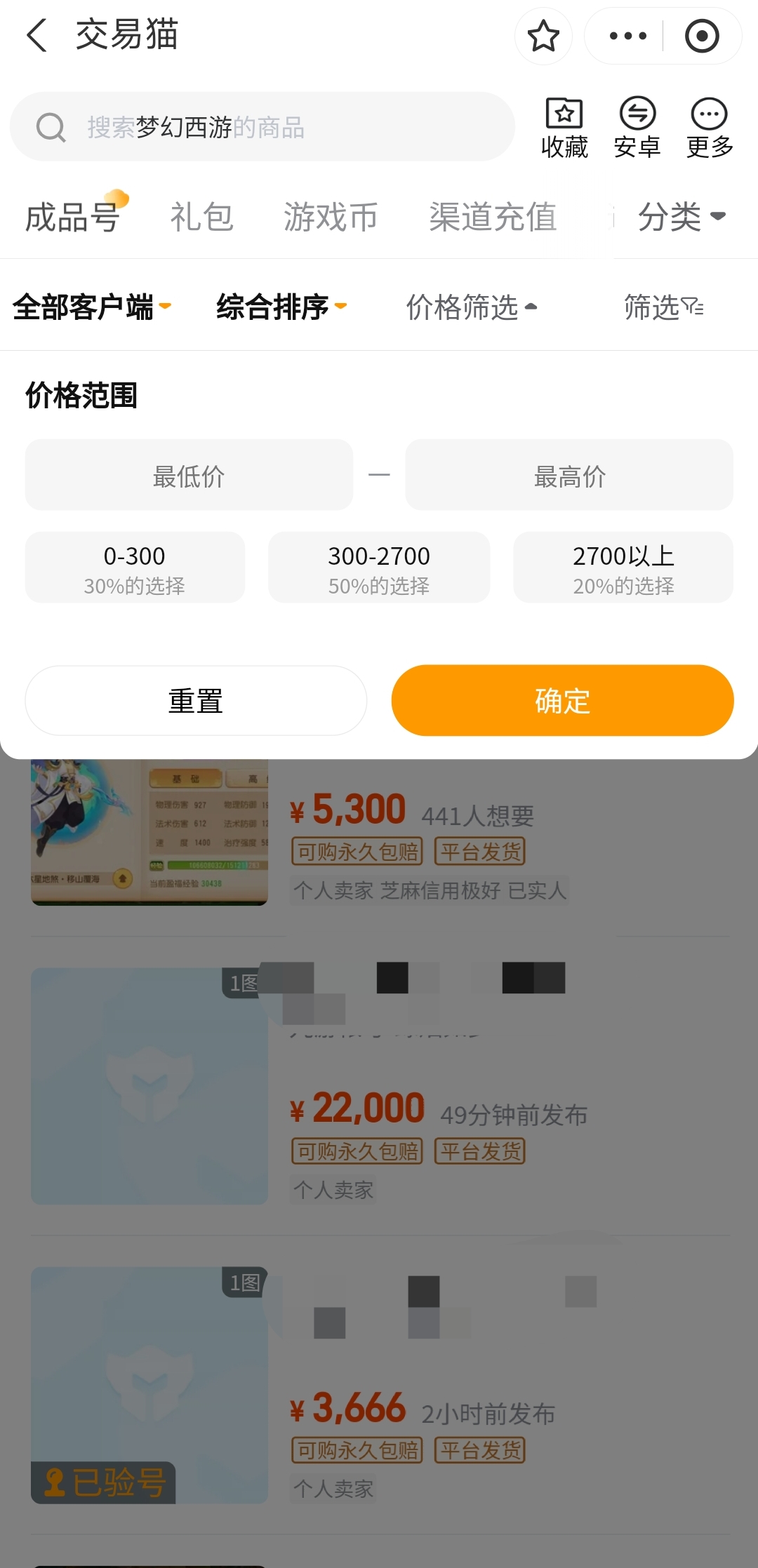This screenshot has height=1568, width=758.
Task: Expand 综合排序 sorting options
Action: 281,307
